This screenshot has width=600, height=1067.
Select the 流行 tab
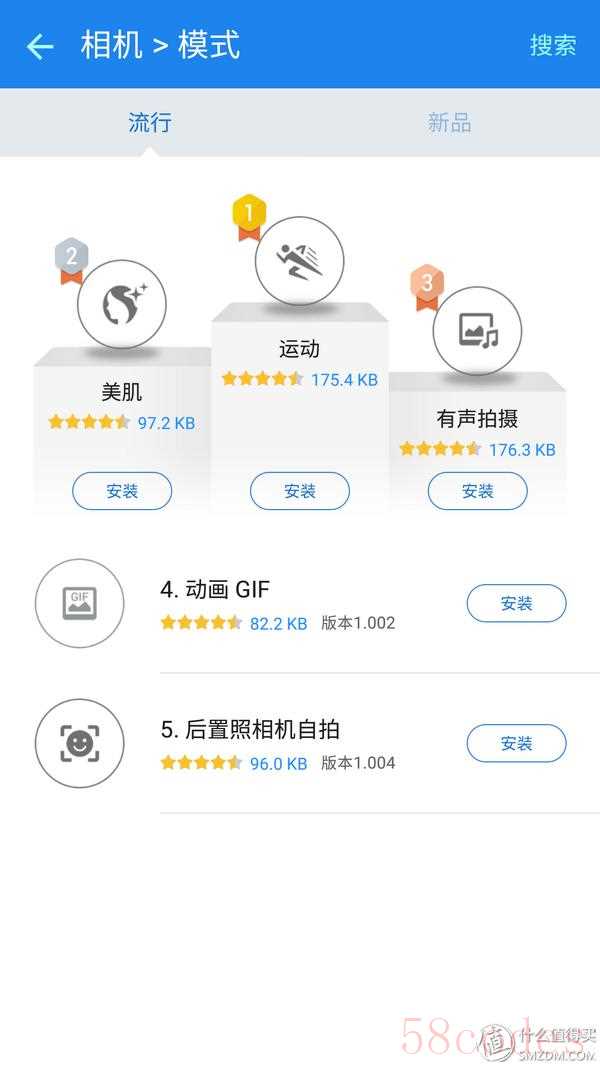[x=150, y=122]
